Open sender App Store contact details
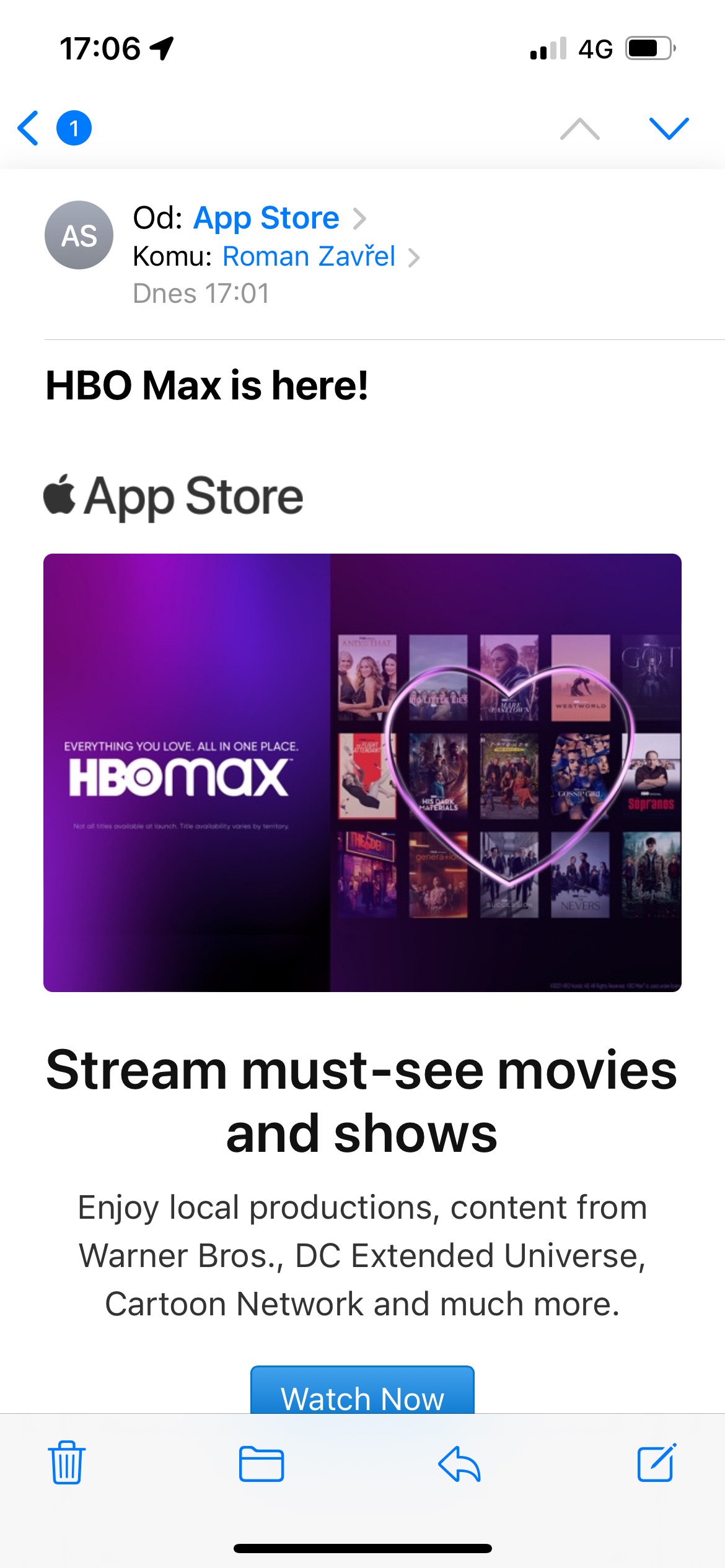The image size is (725, 1568). point(266,218)
